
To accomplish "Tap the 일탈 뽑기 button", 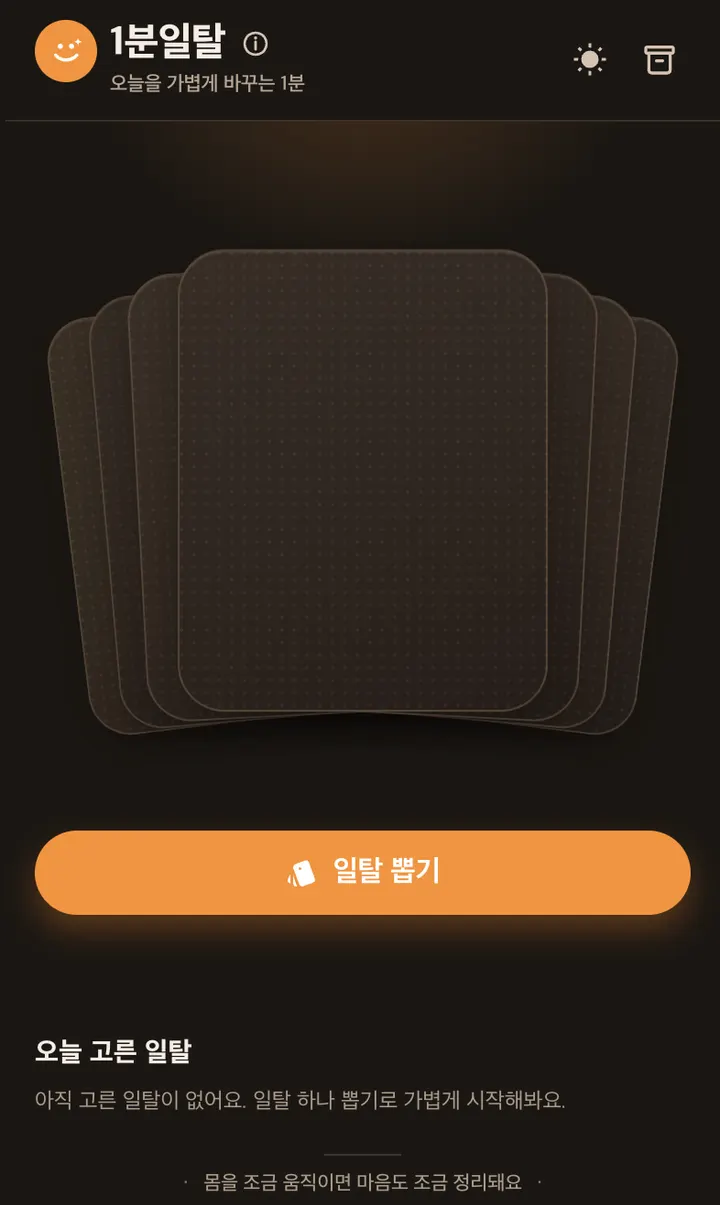I will 362,872.
